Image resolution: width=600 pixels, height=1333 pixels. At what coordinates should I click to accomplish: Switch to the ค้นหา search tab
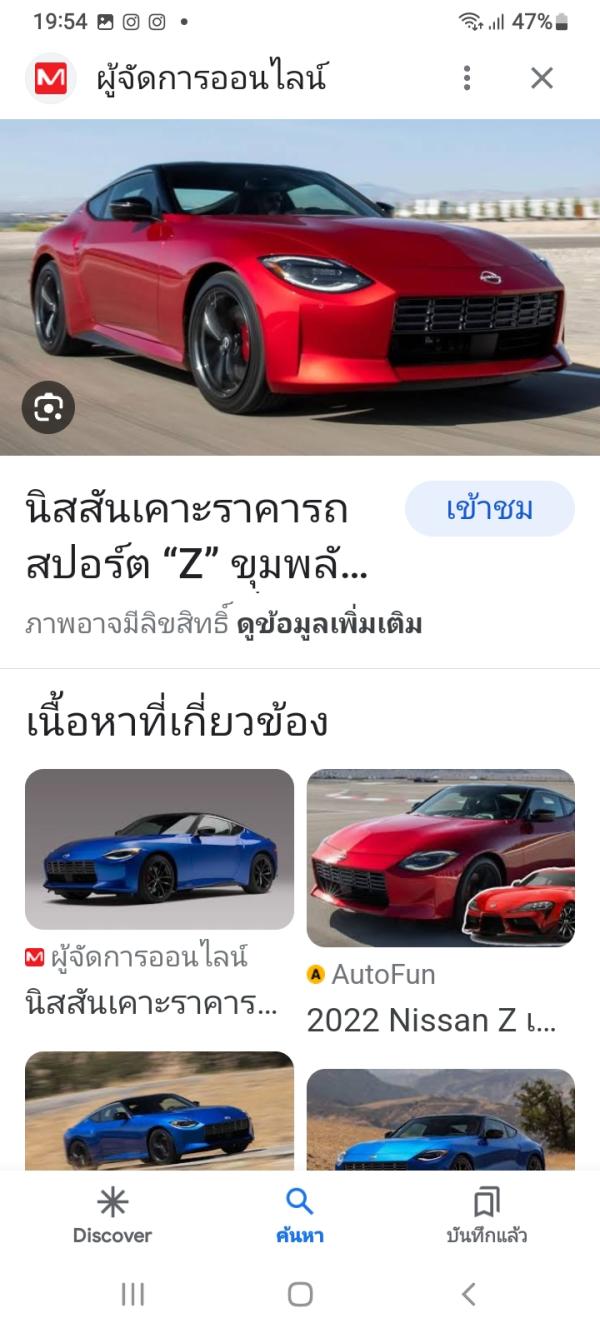(x=299, y=1216)
